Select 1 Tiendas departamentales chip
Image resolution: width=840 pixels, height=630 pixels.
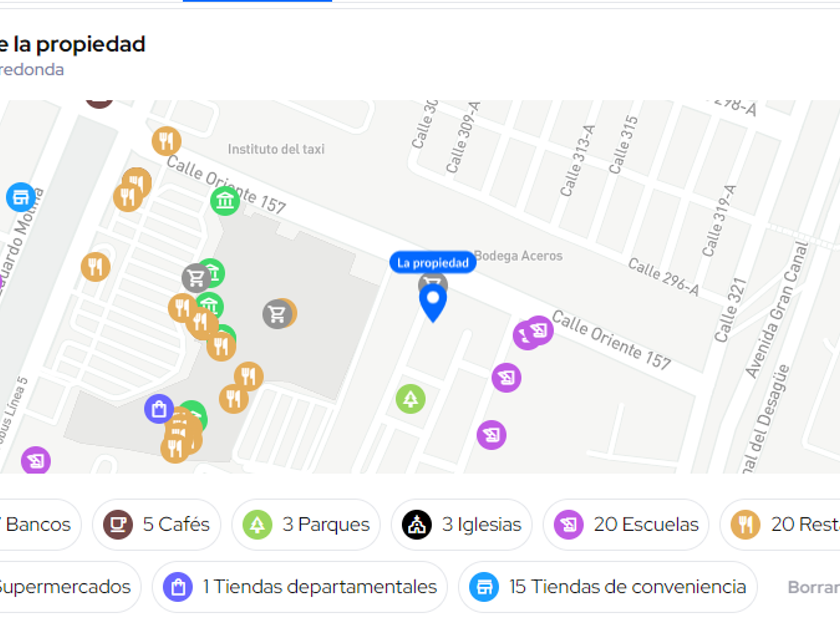tap(300, 587)
